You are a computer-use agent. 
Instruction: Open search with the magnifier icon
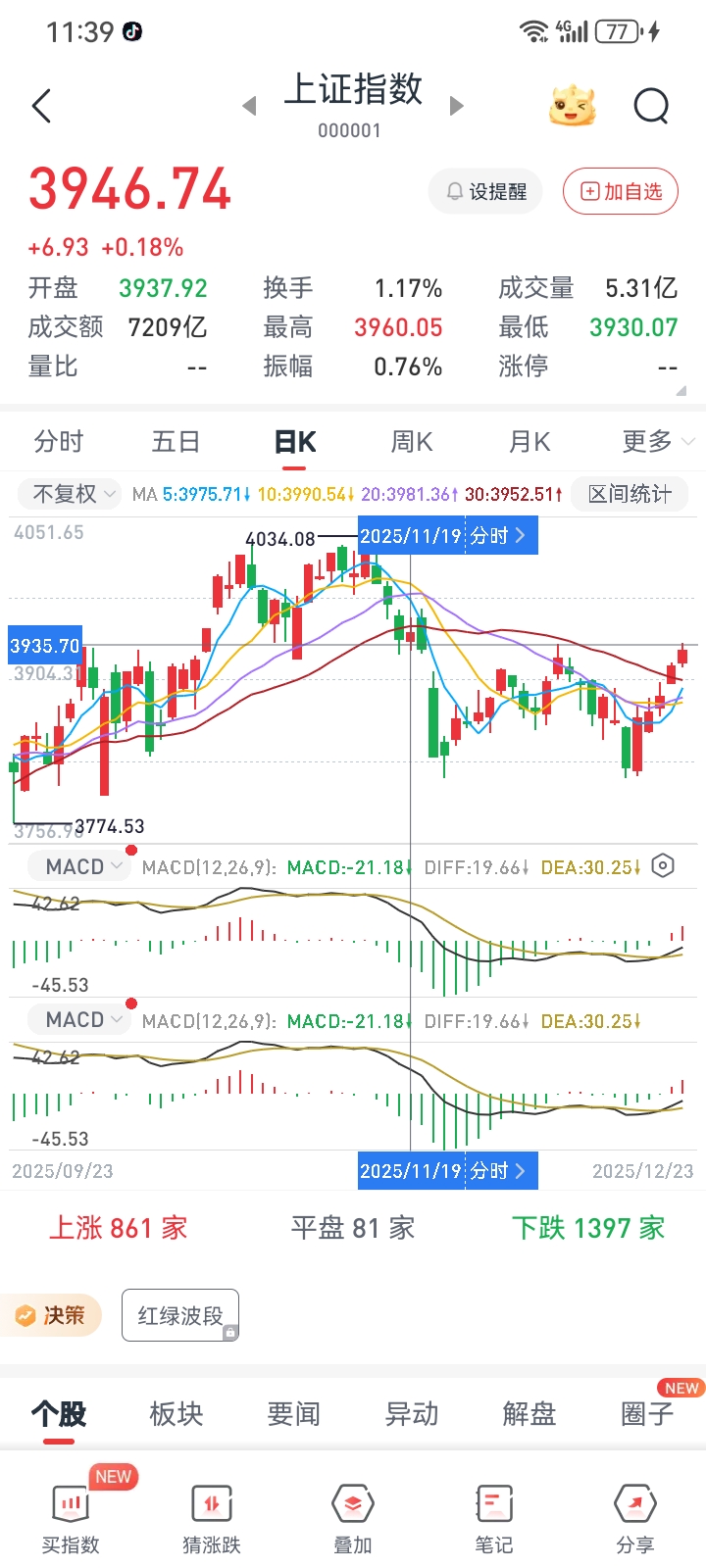tap(651, 106)
